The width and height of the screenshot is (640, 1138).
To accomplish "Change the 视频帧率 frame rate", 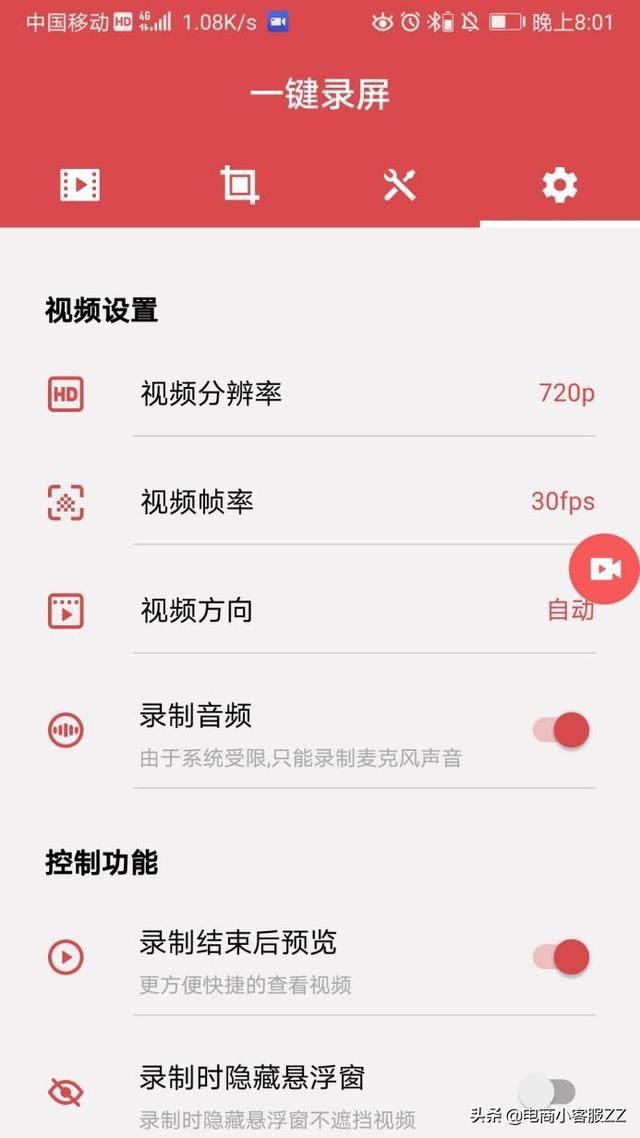I will (x=320, y=502).
